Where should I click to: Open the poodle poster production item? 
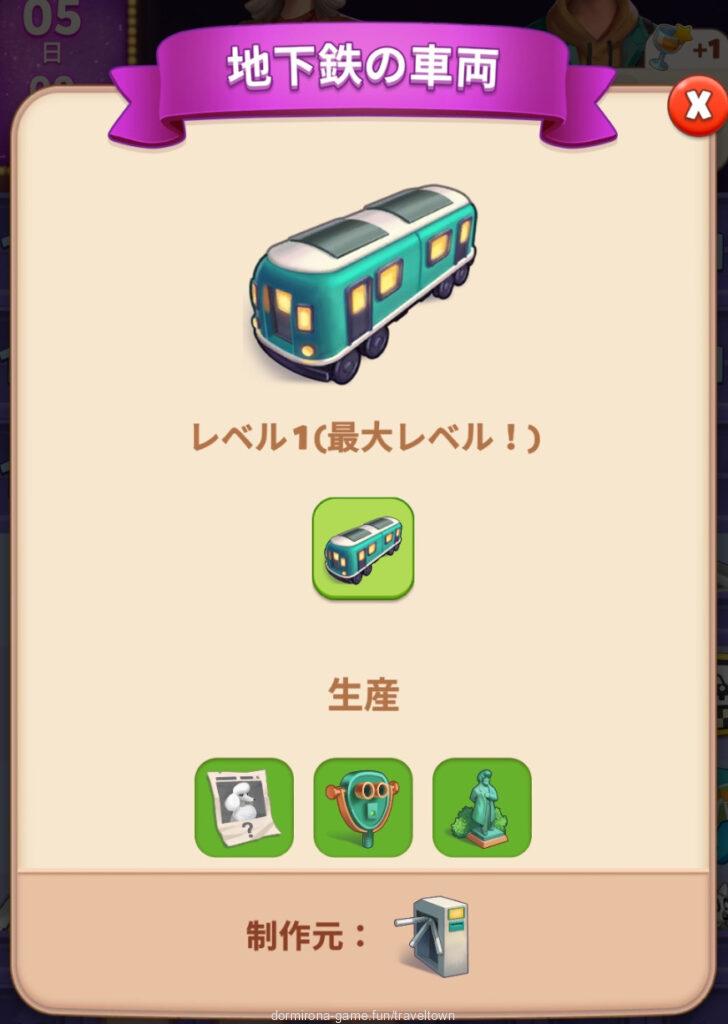pos(244,807)
